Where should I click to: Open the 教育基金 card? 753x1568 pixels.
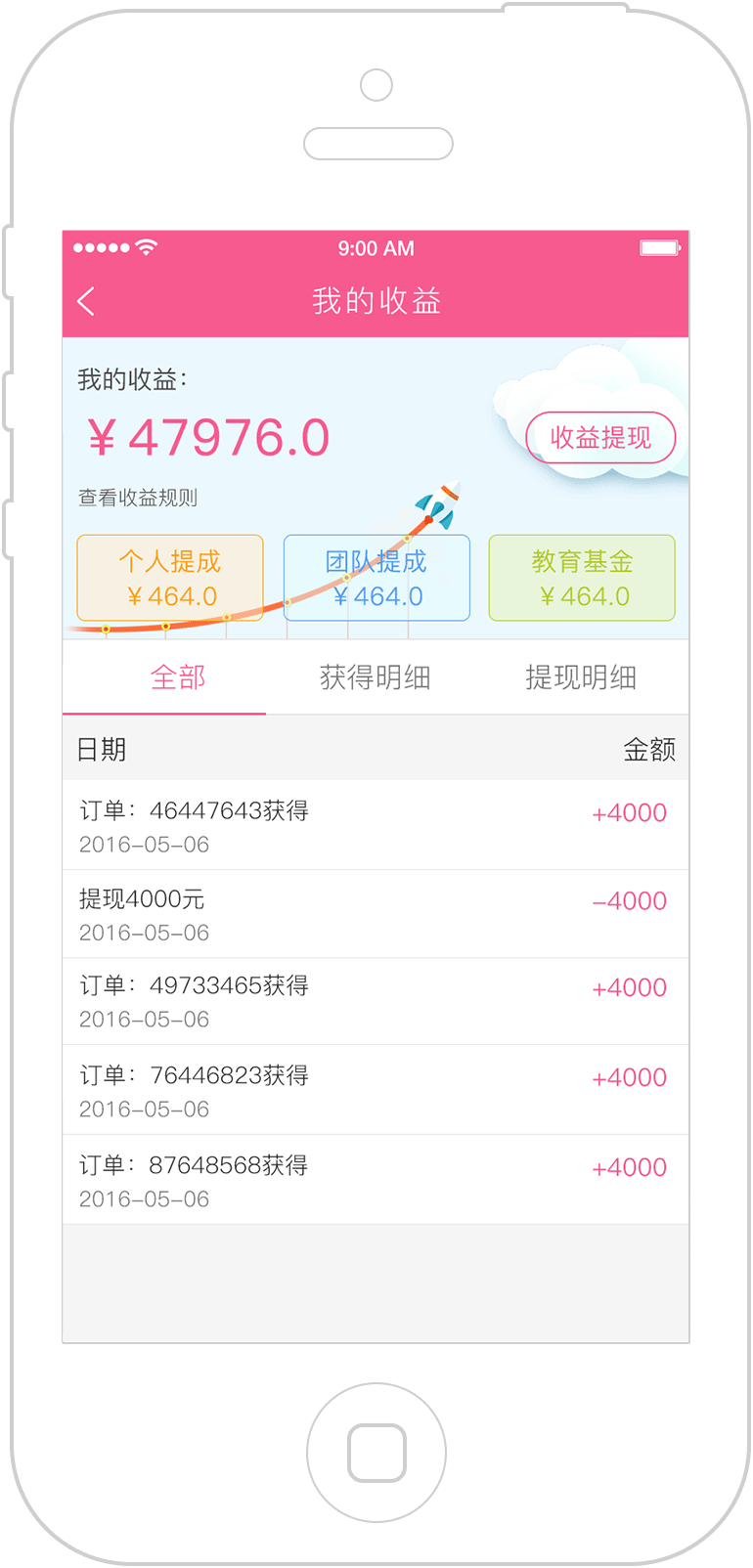point(582,578)
